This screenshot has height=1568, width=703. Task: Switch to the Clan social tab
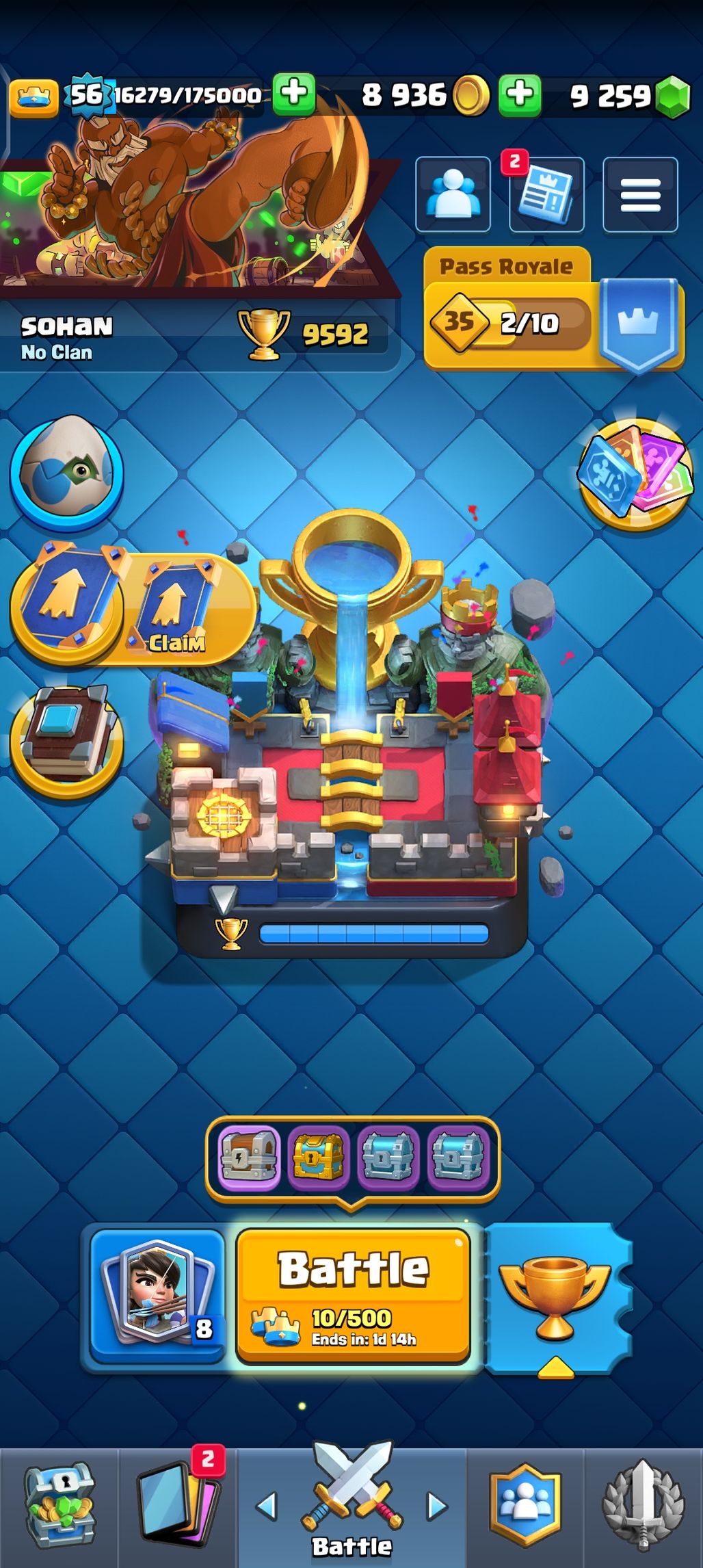(x=525, y=1505)
